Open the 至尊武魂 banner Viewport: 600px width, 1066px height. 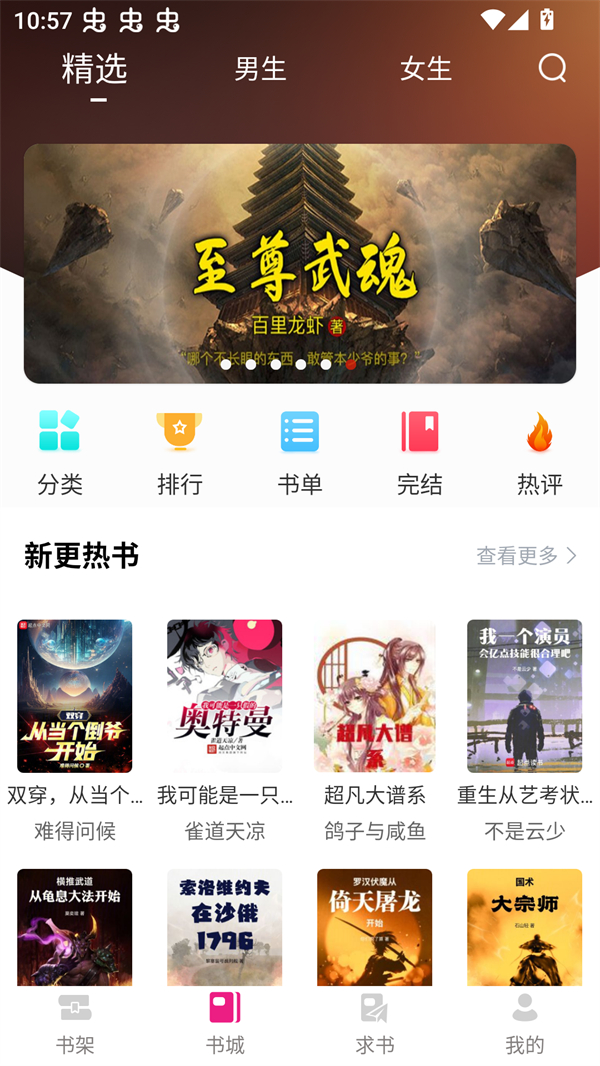click(300, 263)
